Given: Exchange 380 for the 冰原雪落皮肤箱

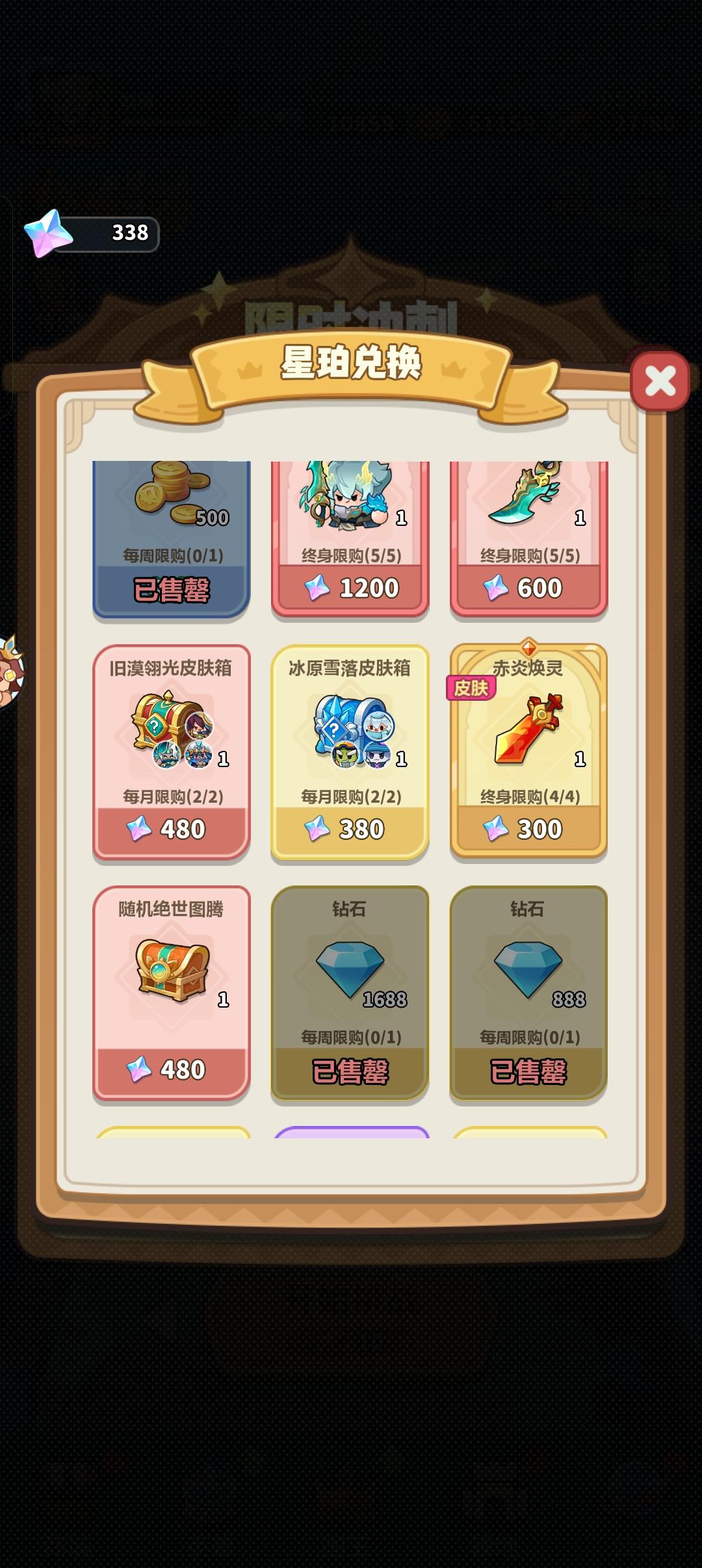Looking at the screenshot, I should coord(350,828).
